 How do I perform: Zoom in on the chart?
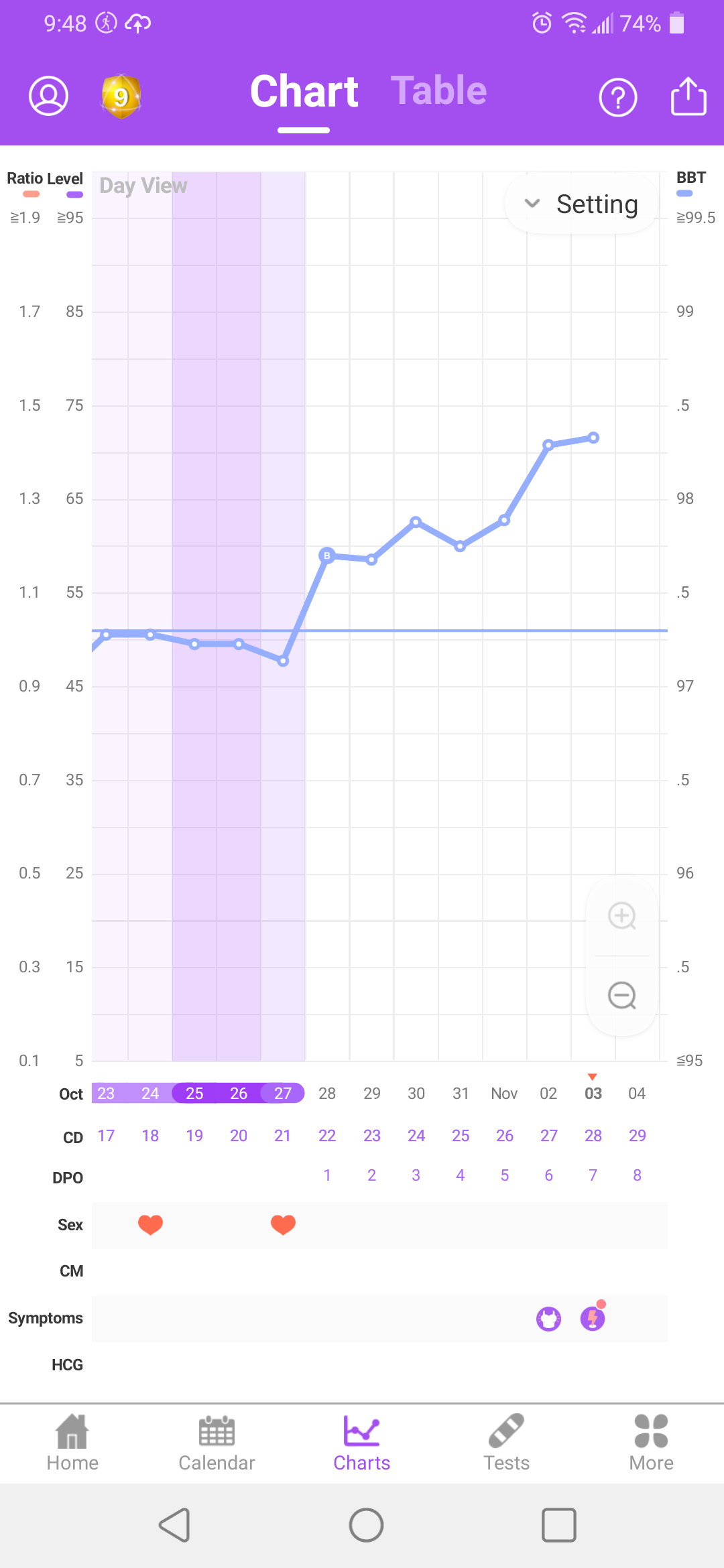click(622, 916)
